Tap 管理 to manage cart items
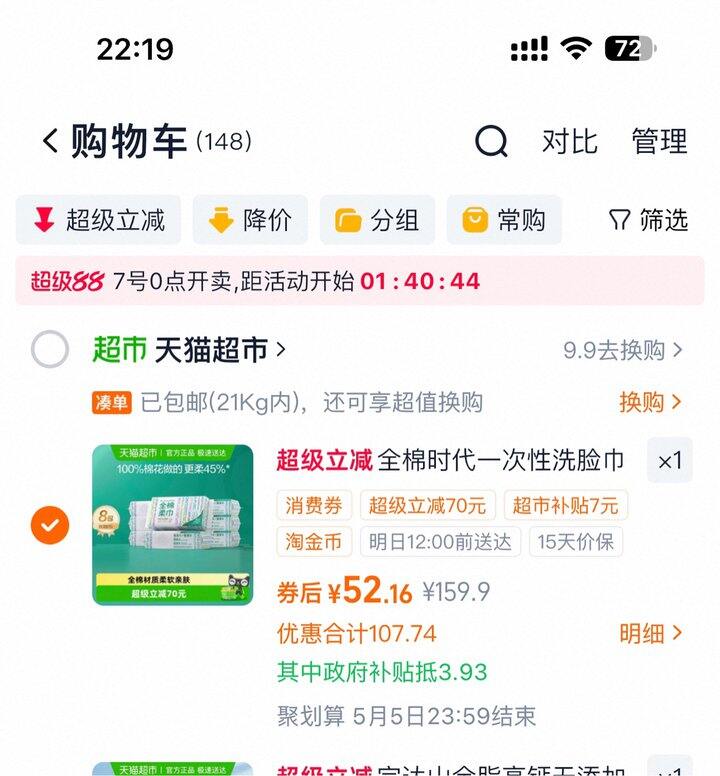The width and height of the screenshot is (720, 776). point(659,141)
